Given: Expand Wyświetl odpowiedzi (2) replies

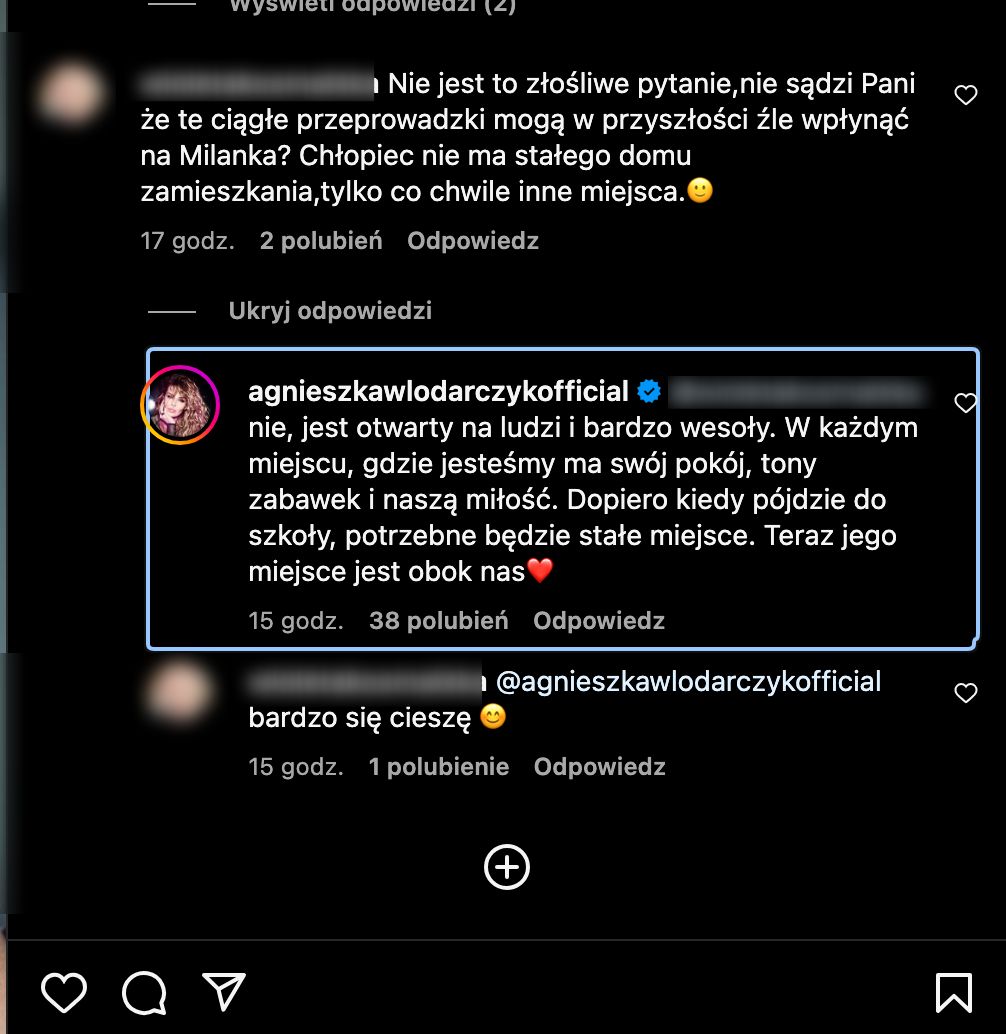Looking at the screenshot, I should (372, 6).
